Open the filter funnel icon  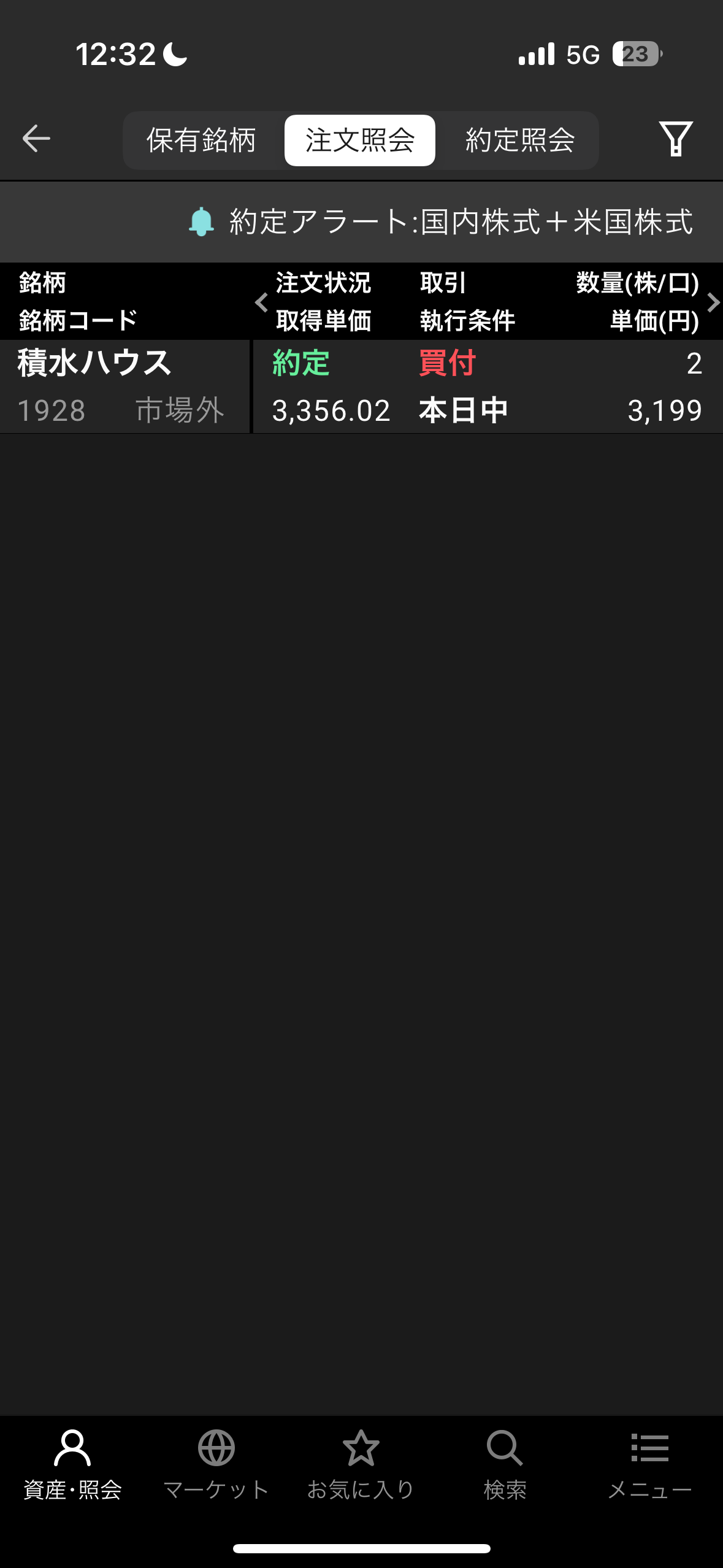(x=676, y=139)
